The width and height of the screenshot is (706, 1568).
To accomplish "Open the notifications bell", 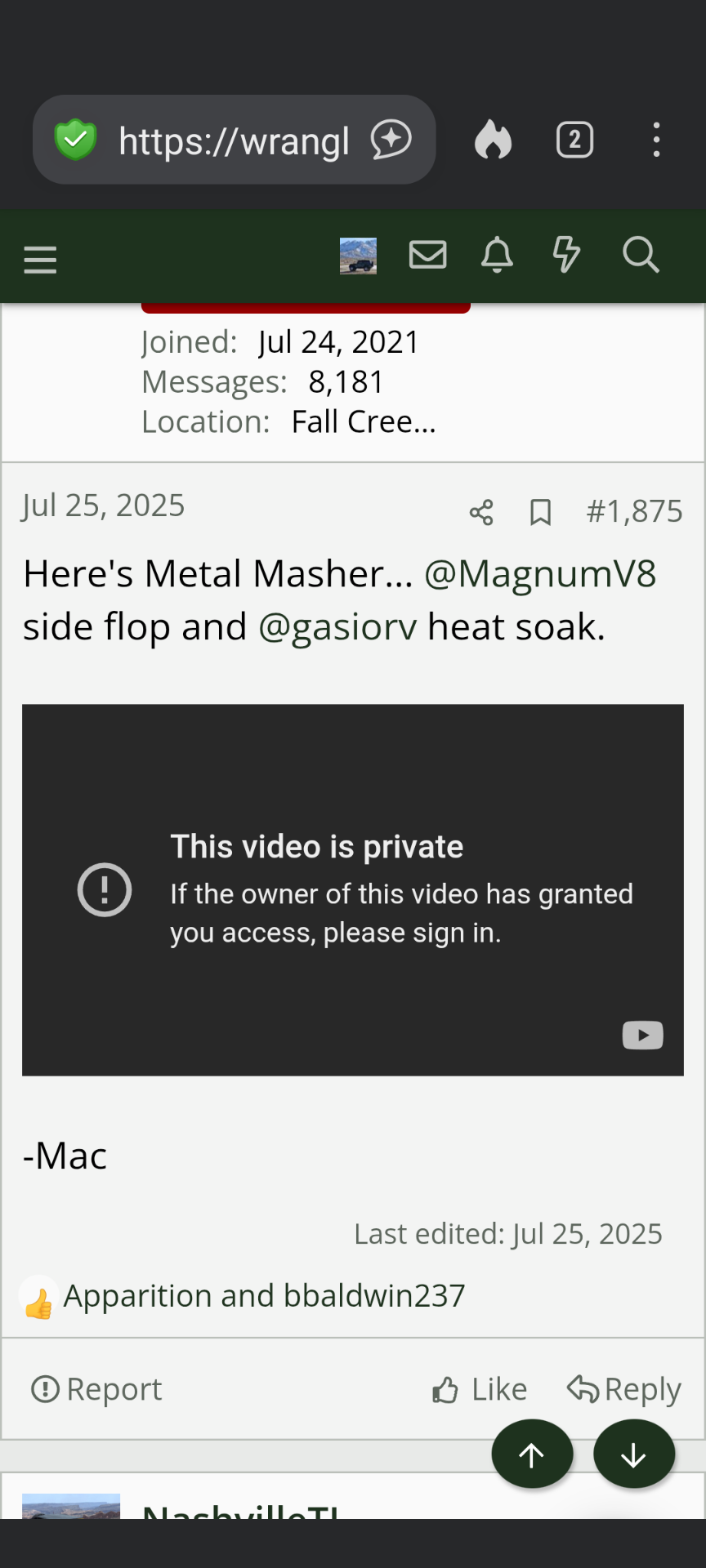I will pos(497,255).
